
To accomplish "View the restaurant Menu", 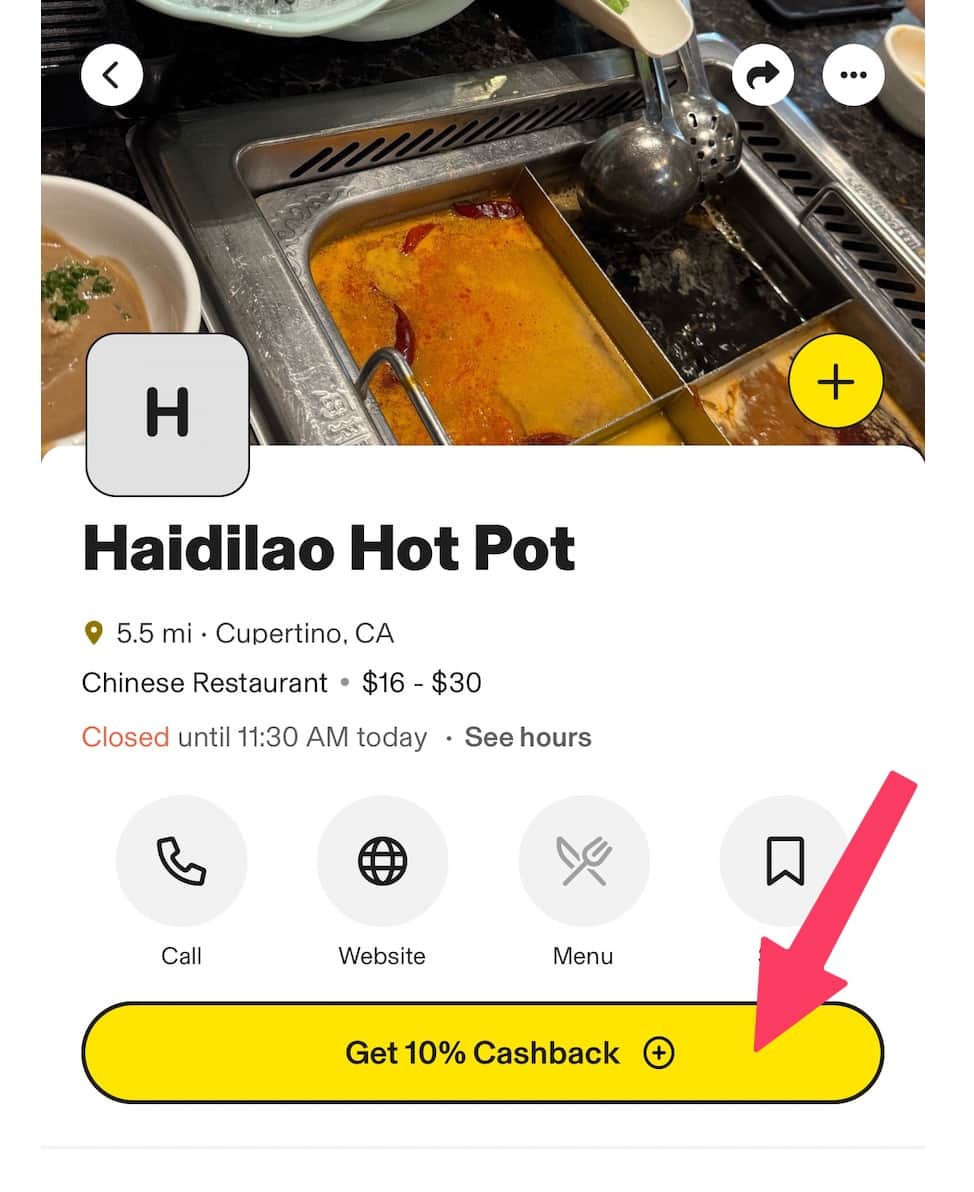I will pyautogui.click(x=583, y=861).
